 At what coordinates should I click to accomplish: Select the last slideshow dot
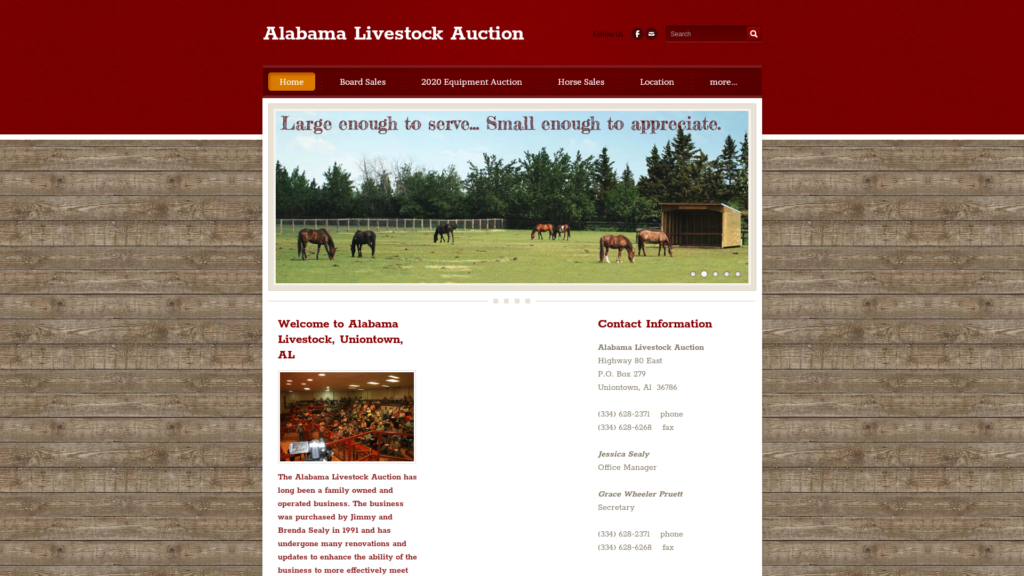(x=738, y=274)
